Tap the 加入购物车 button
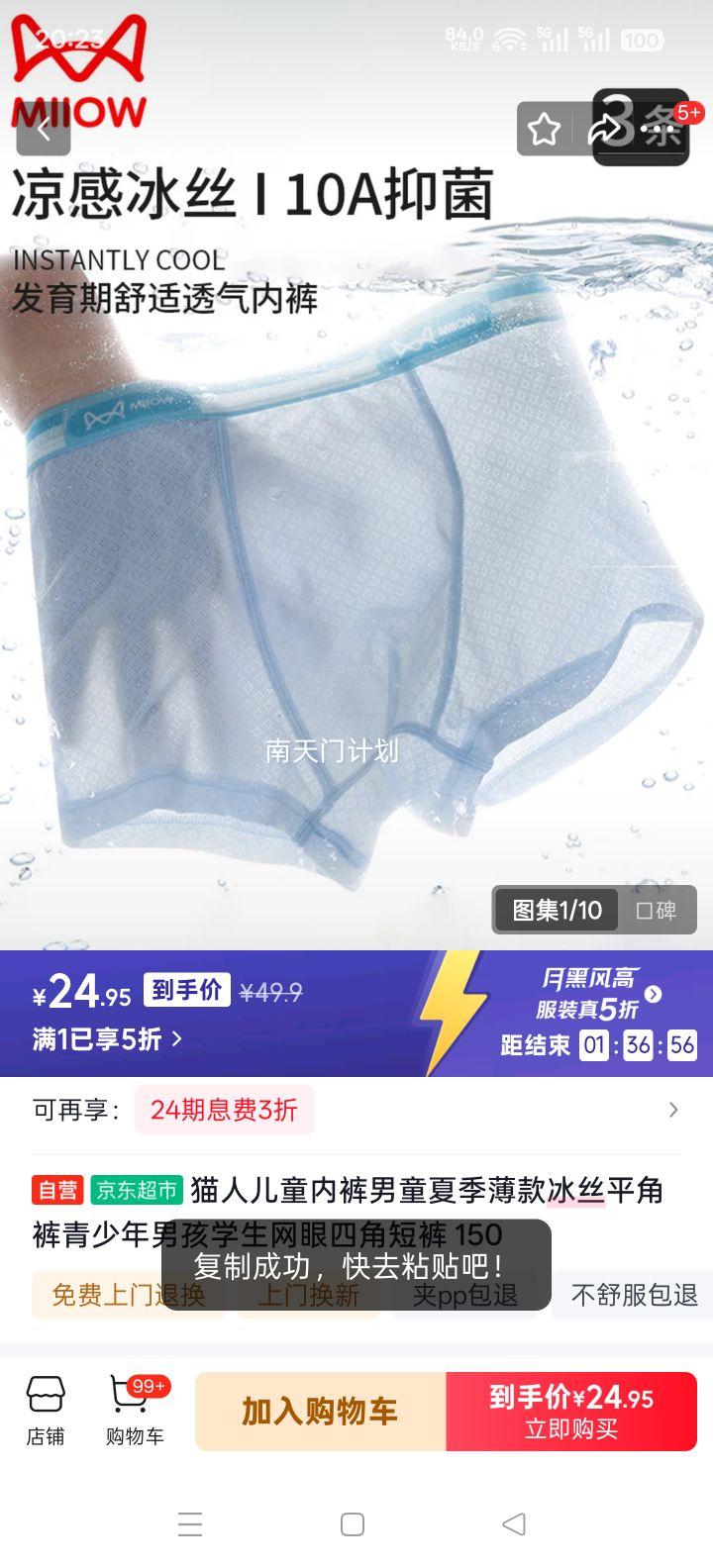Image resolution: width=713 pixels, height=1568 pixels. (x=318, y=1413)
